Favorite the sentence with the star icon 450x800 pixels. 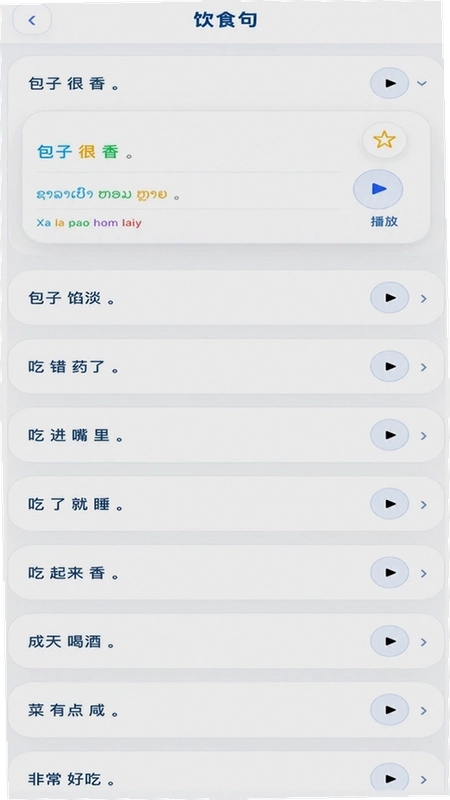pos(384,139)
